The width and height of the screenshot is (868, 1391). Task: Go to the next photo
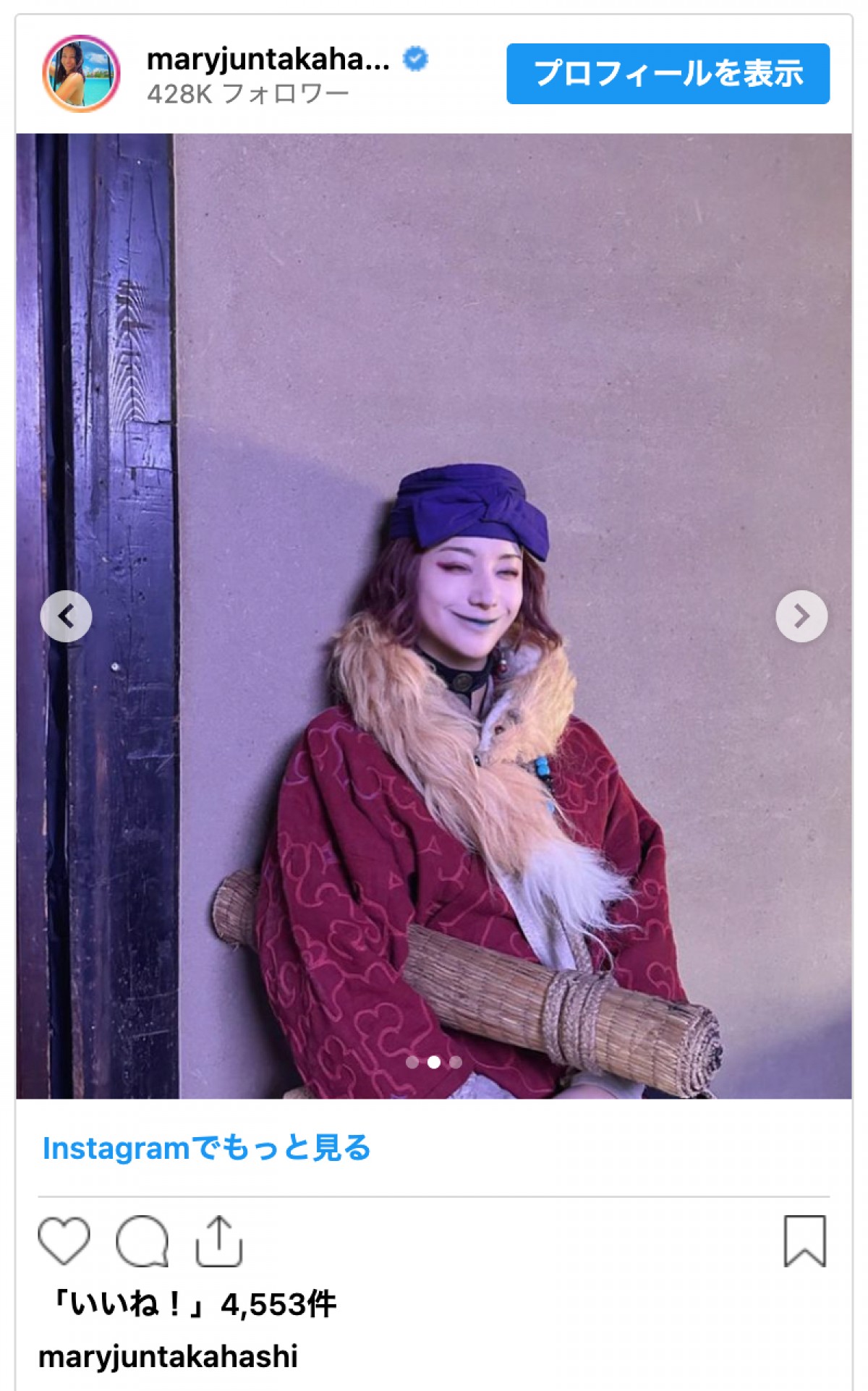pyautogui.click(x=801, y=616)
